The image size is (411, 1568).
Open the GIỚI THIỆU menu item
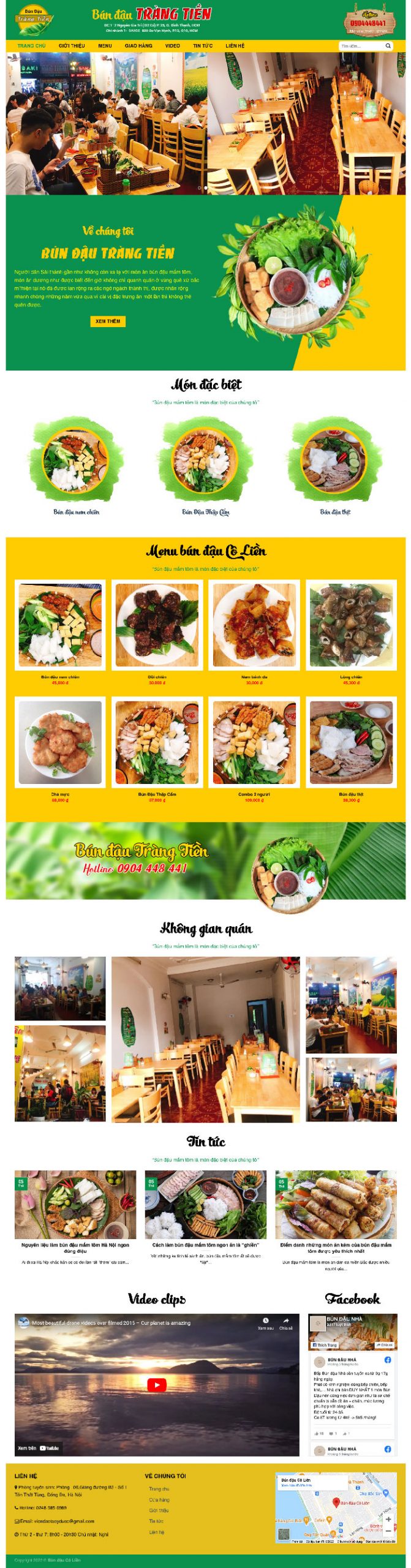tap(72, 46)
